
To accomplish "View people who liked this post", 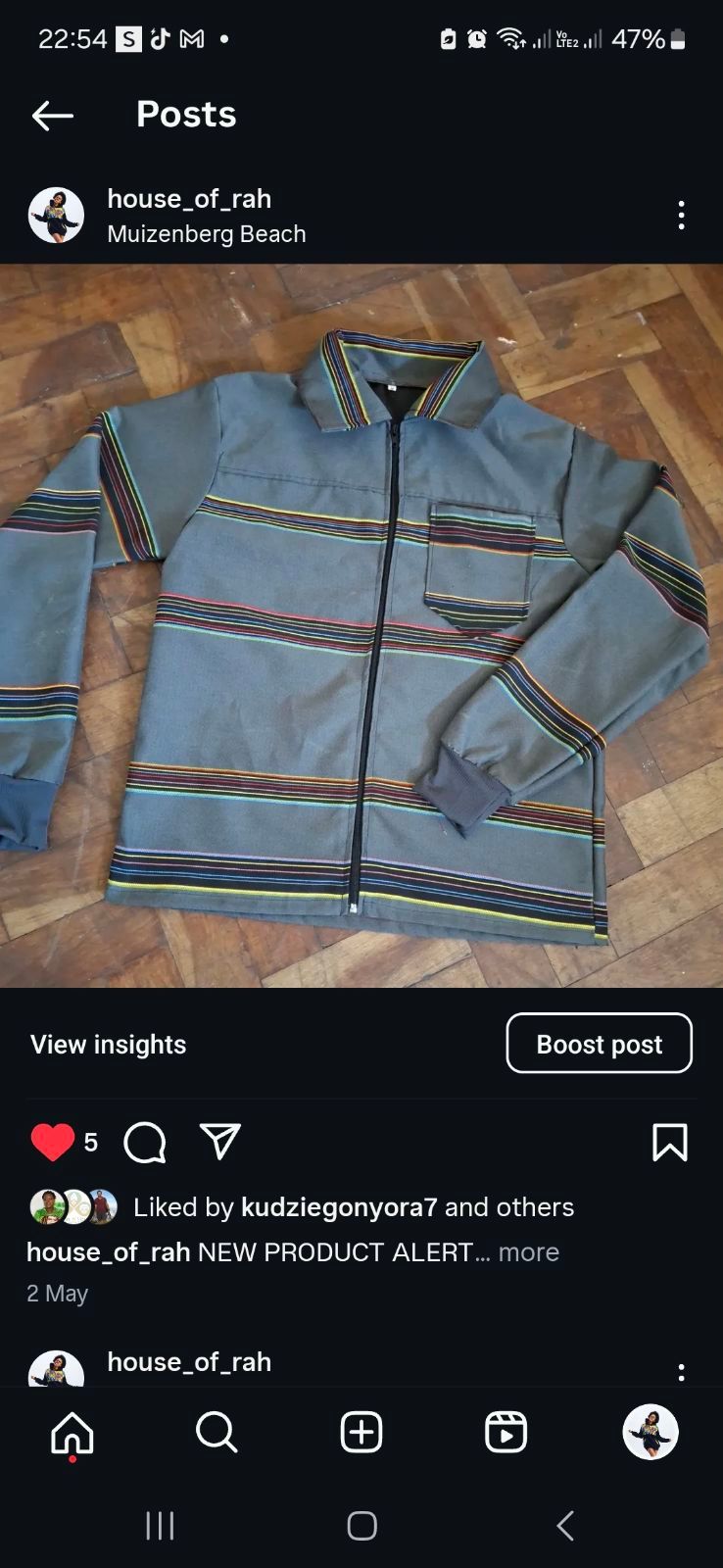I will pos(353,1207).
